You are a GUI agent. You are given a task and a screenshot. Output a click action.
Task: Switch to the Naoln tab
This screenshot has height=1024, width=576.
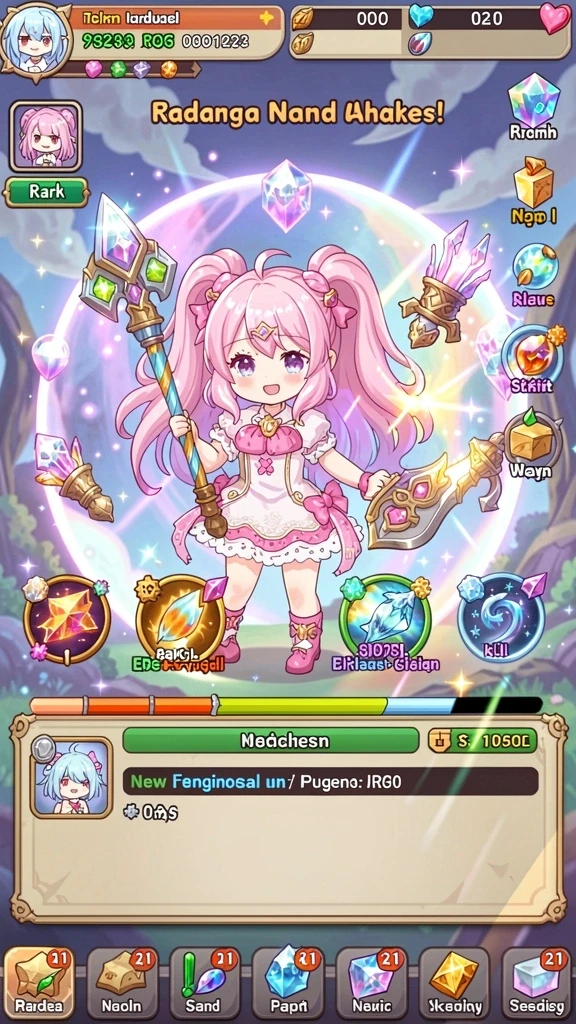coord(122,983)
